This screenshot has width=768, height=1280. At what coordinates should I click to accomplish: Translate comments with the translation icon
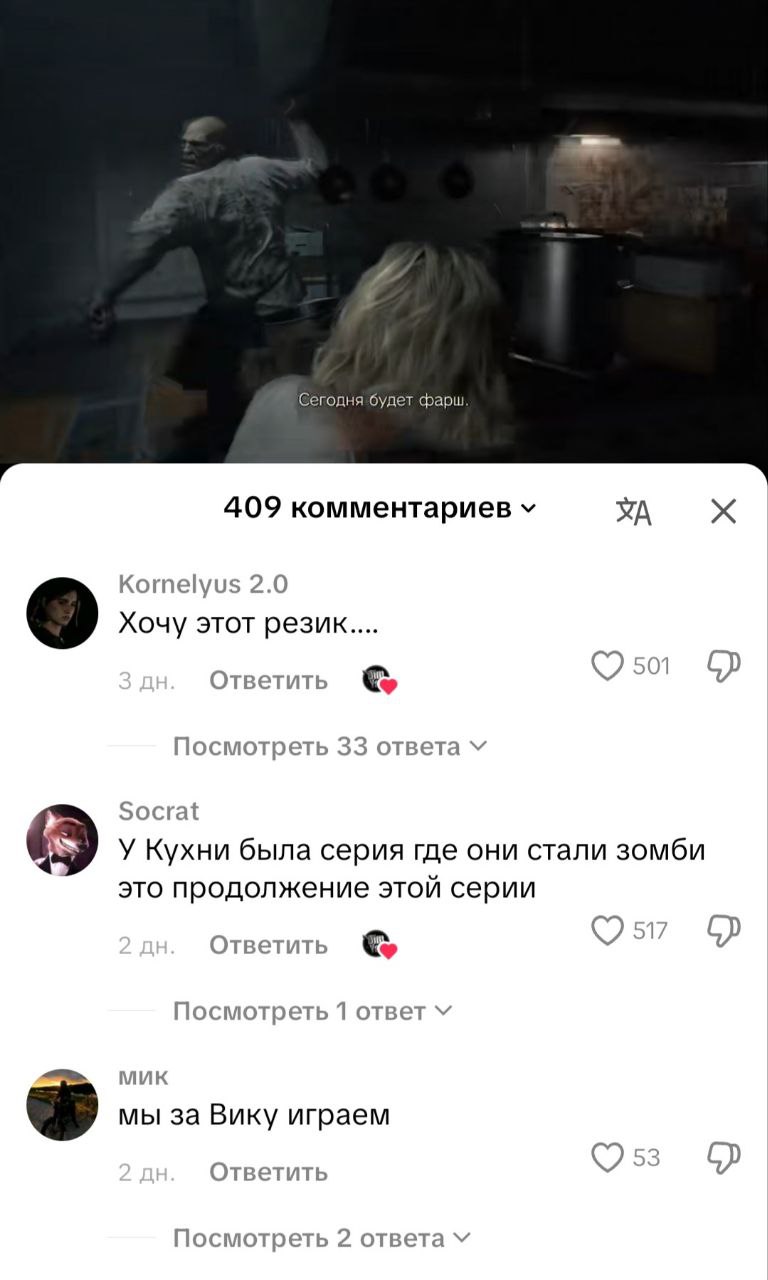pos(634,511)
